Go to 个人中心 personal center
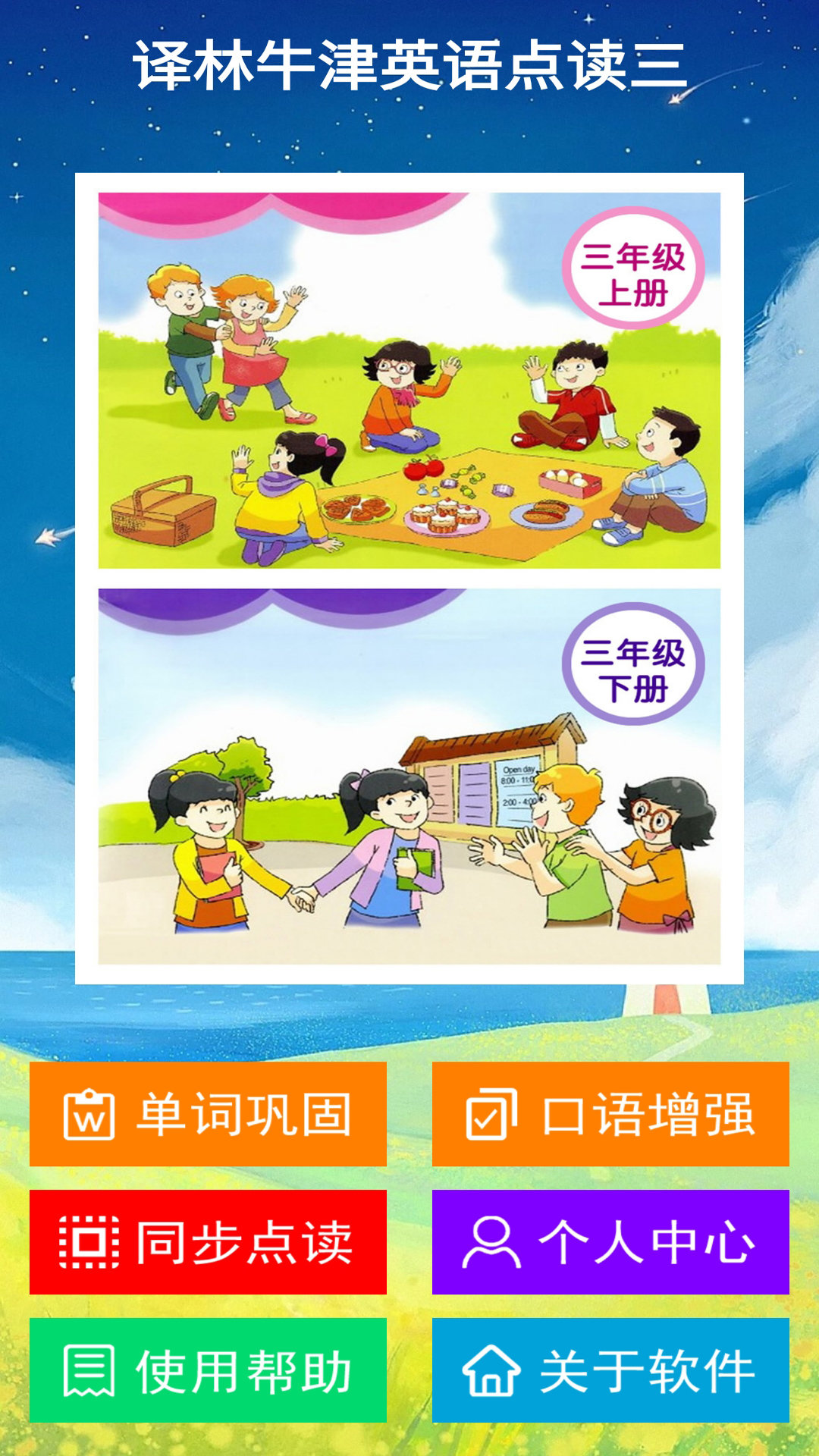 click(x=610, y=1242)
